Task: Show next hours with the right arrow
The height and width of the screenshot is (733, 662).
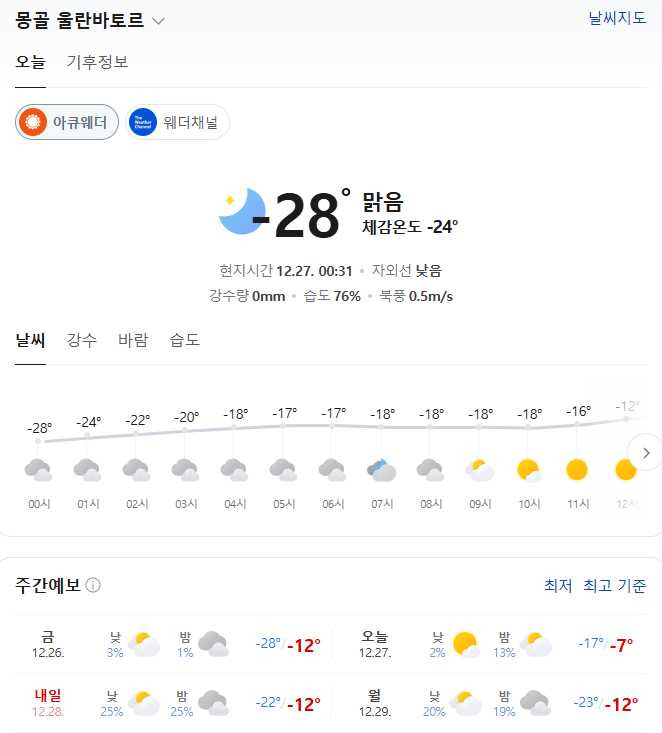Action: 645,453
